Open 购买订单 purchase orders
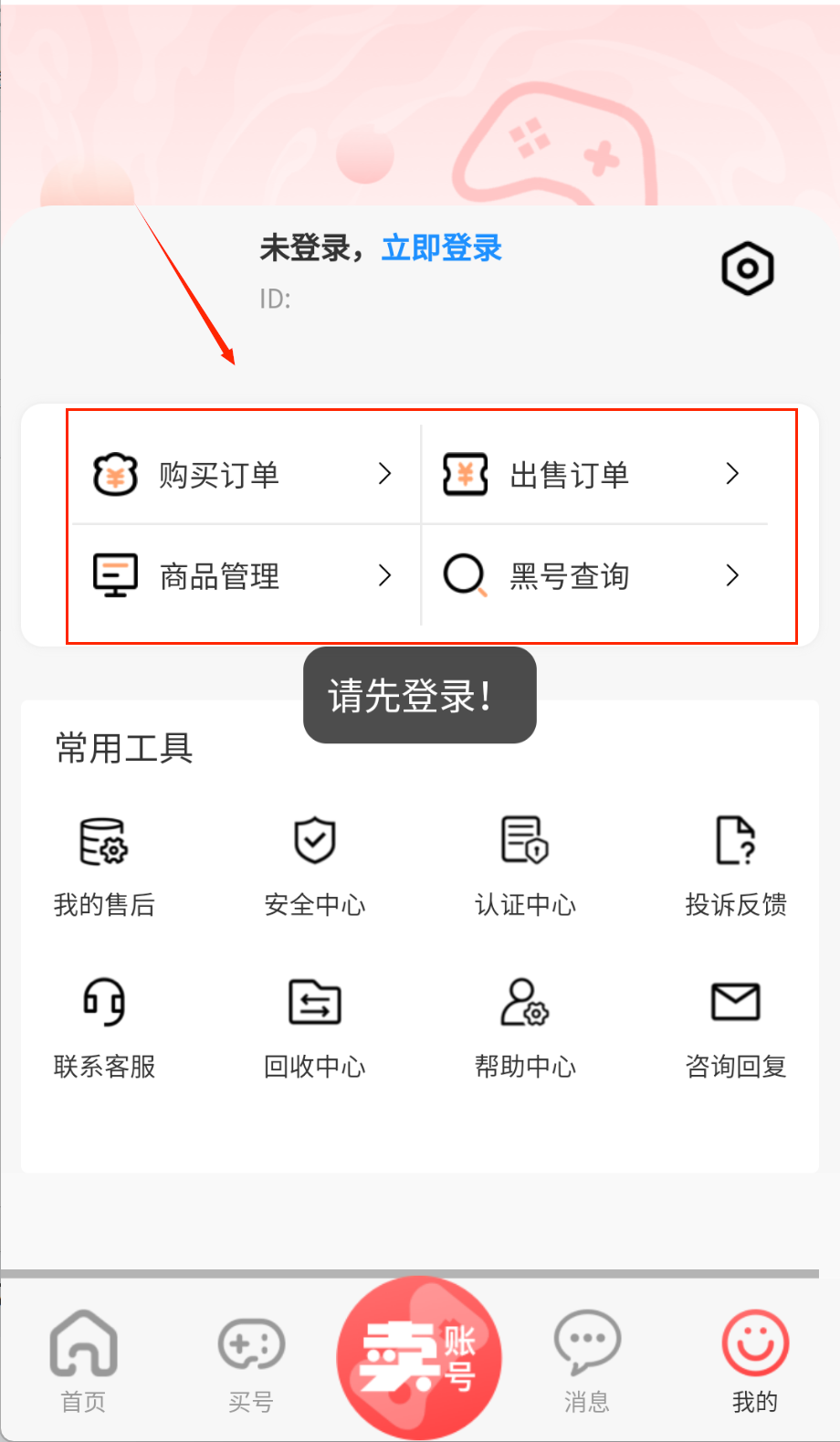 [x=243, y=475]
